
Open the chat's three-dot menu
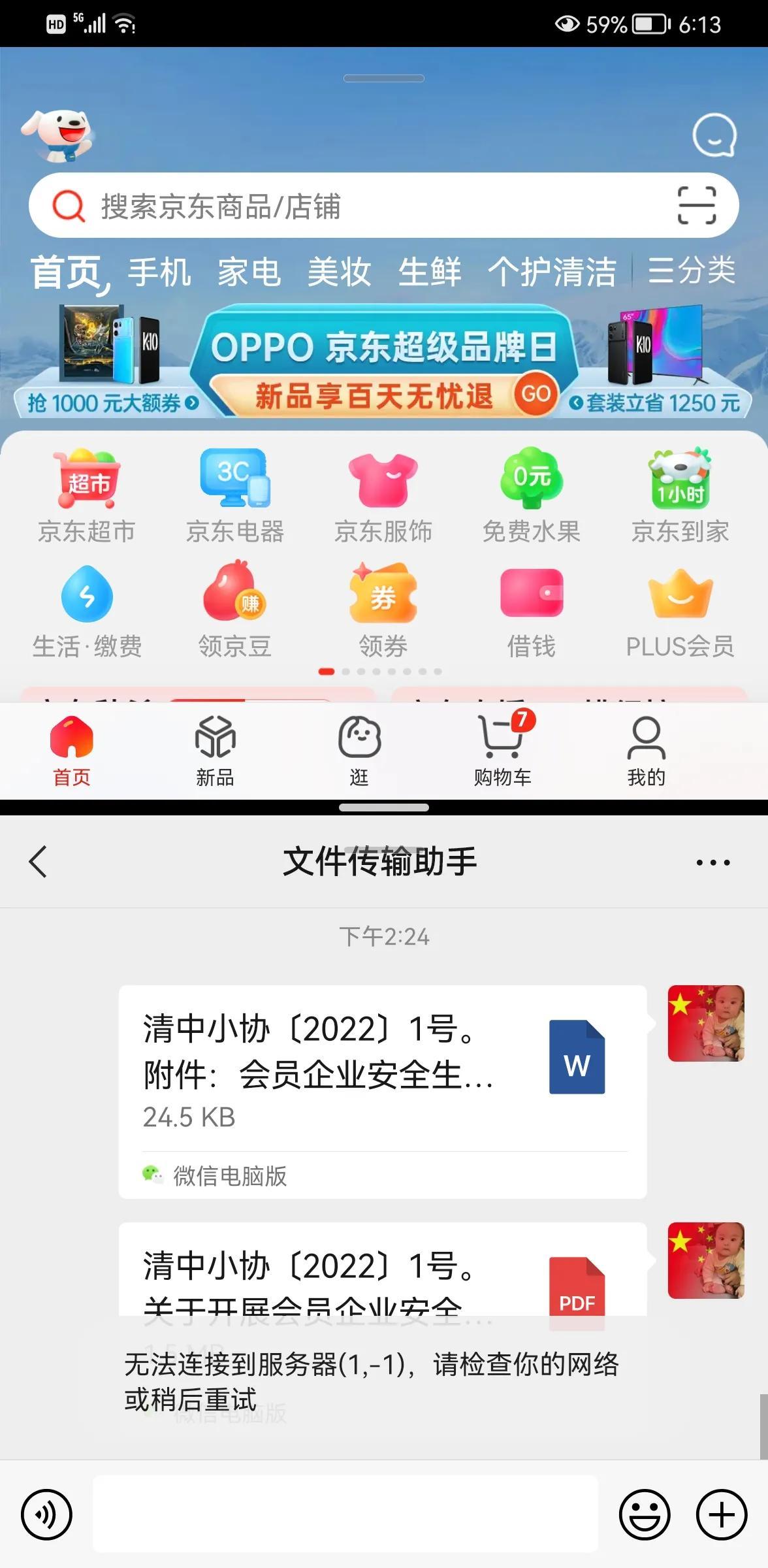click(x=713, y=862)
